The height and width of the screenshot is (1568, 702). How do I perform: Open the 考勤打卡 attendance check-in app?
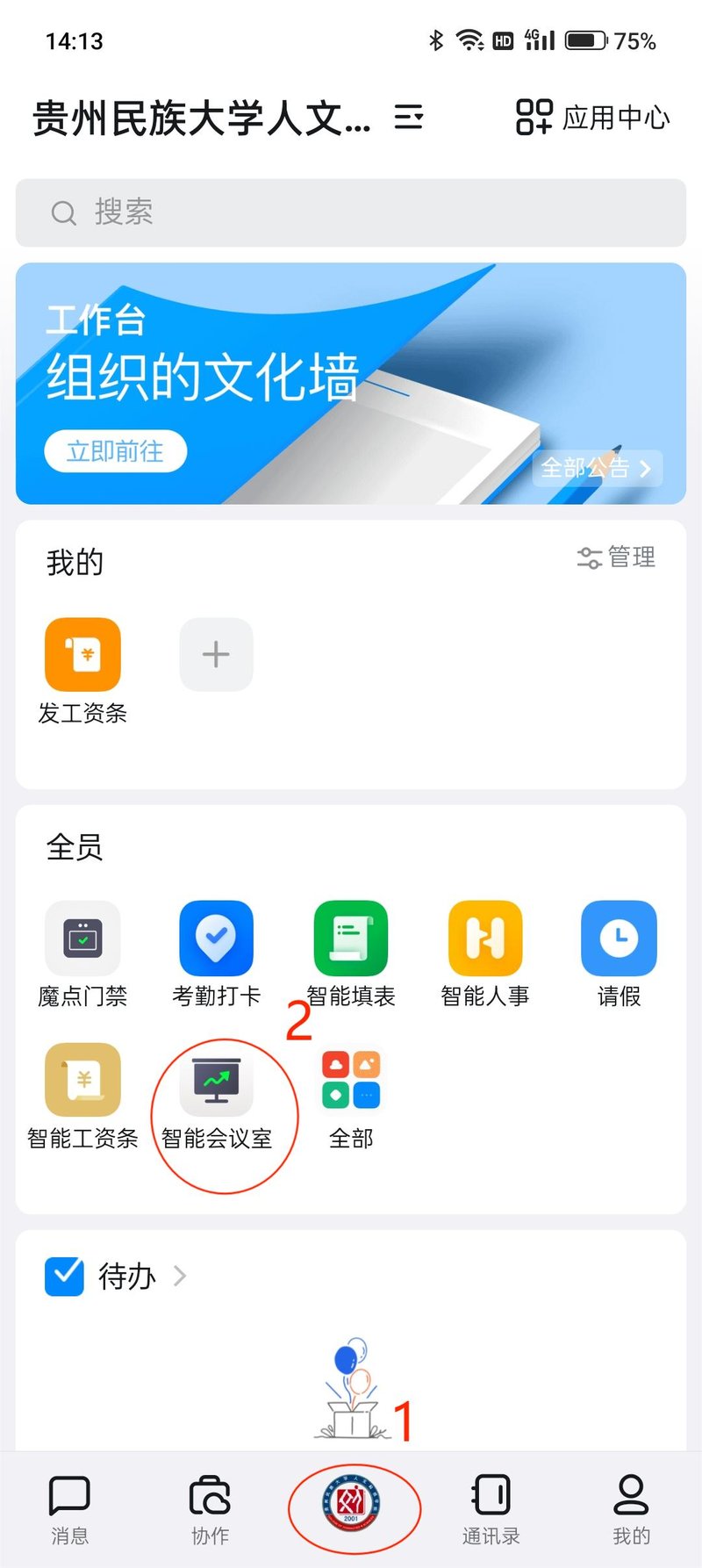[216, 937]
